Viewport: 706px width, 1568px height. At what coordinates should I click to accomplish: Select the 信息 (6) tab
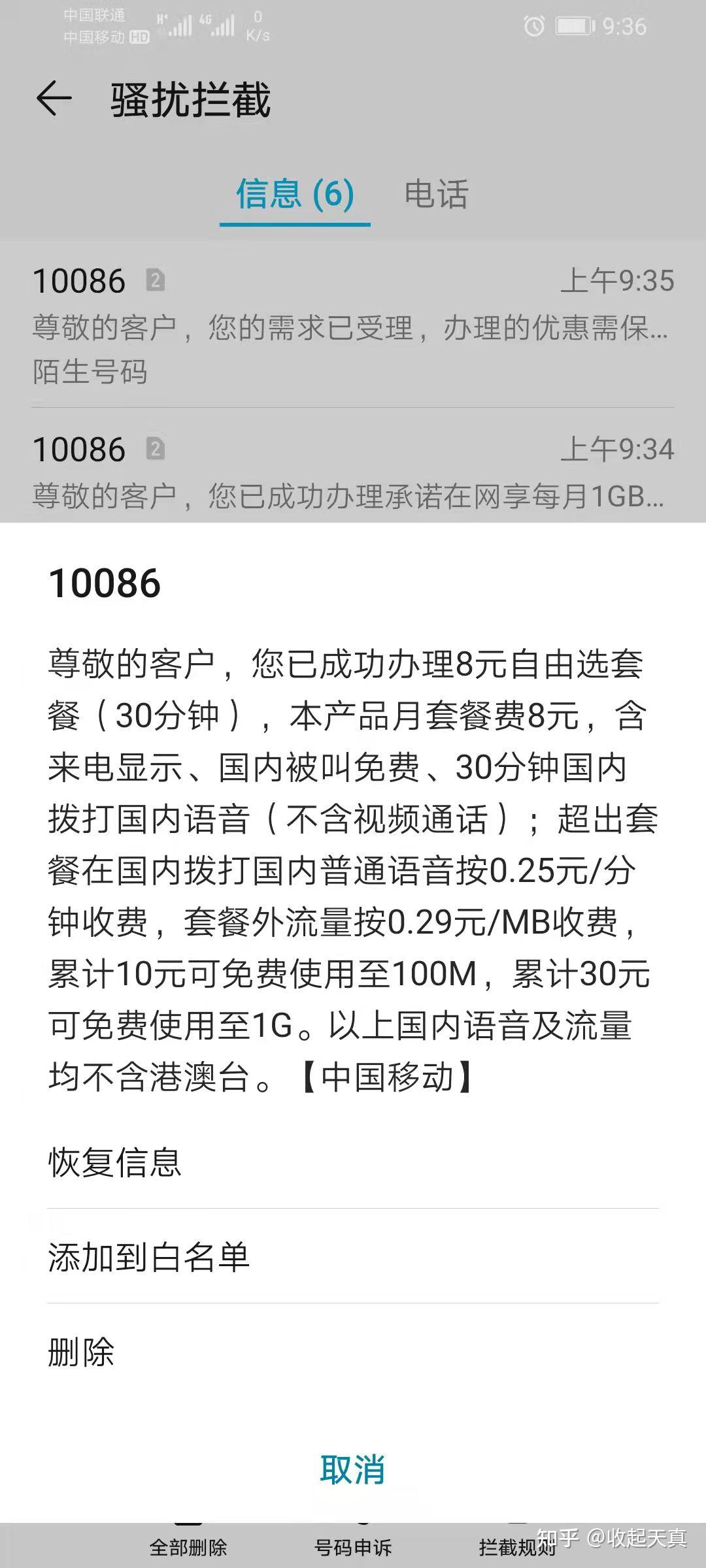pyautogui.click(x=295, y=194)
